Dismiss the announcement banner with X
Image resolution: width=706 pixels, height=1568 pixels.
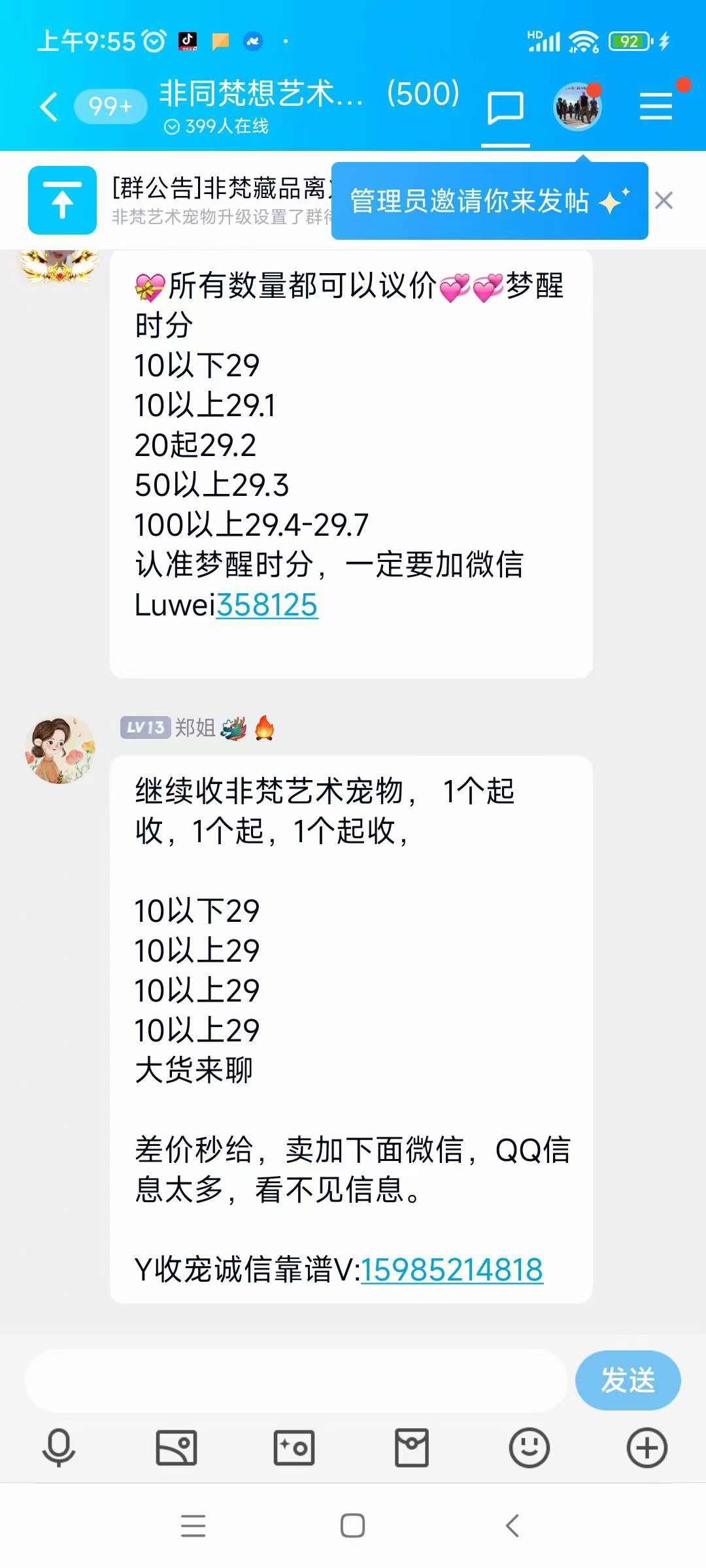664,201
